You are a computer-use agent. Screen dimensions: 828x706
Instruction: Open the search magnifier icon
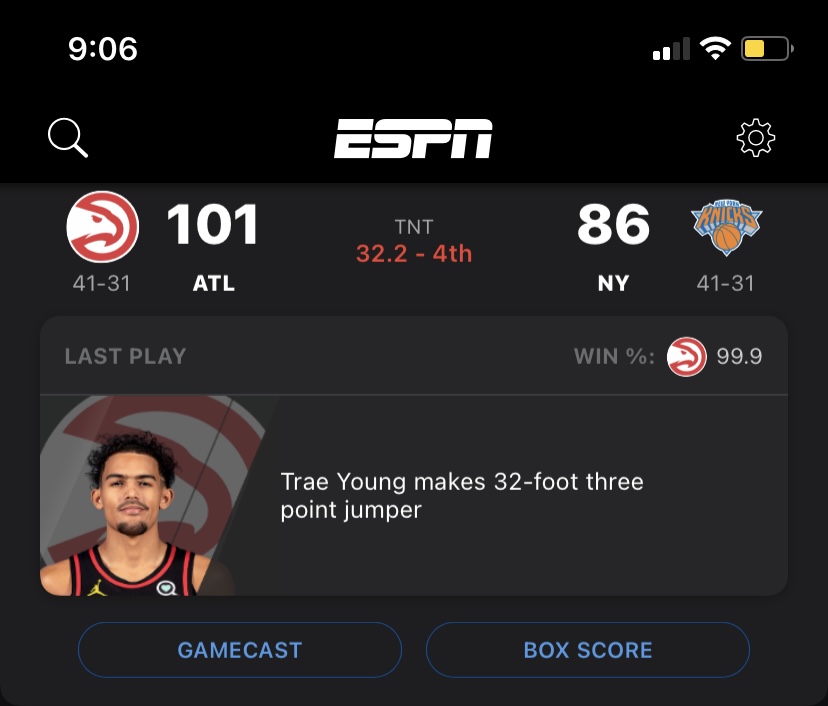tap(68, 138)
